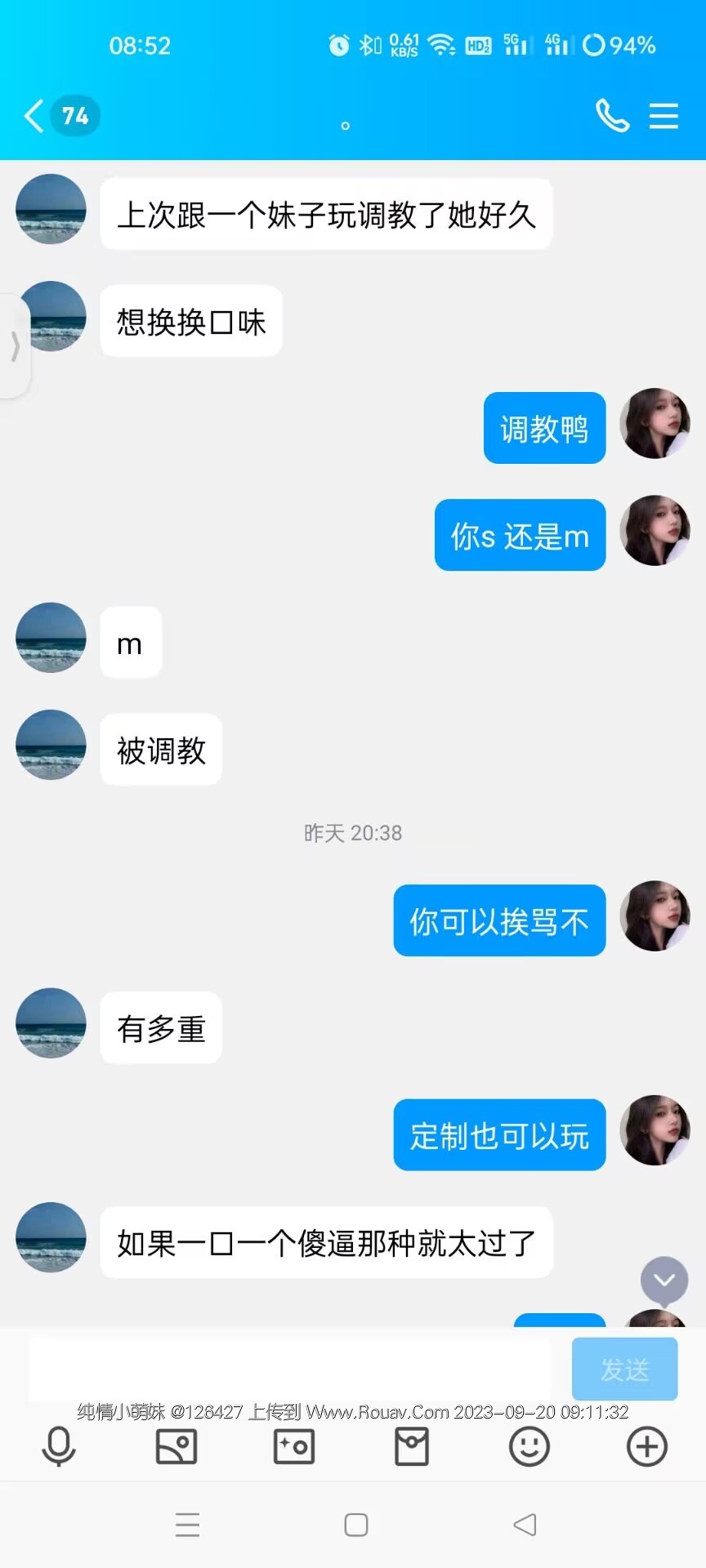This screenshot has width=706, height=1568.
Task: Jump to the latest messages
Action: click(x=664, y=1280)
